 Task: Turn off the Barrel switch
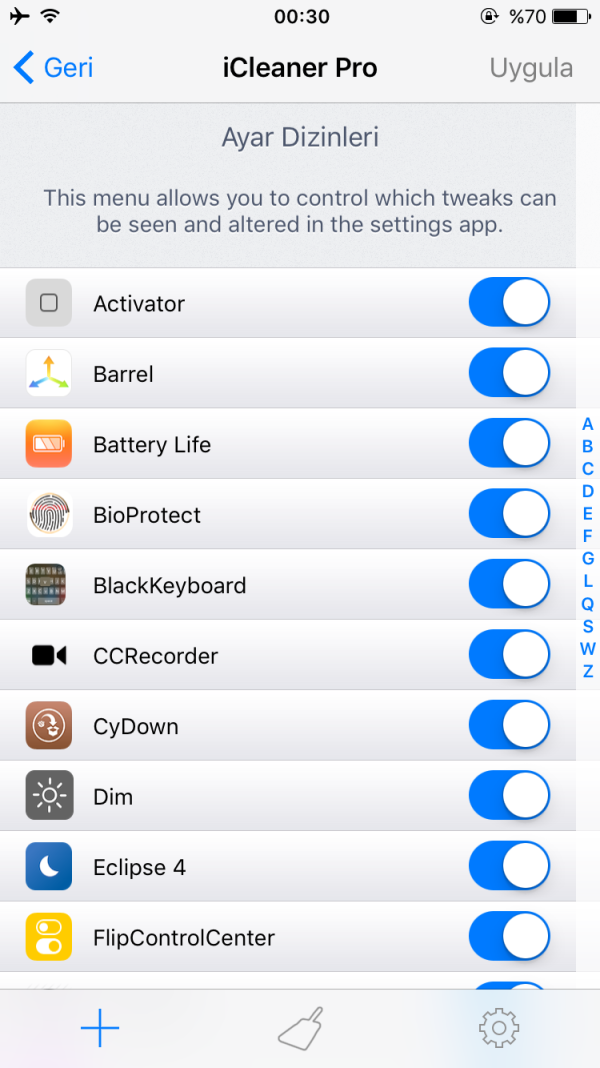pyautogui.click(x=509, y=374)
